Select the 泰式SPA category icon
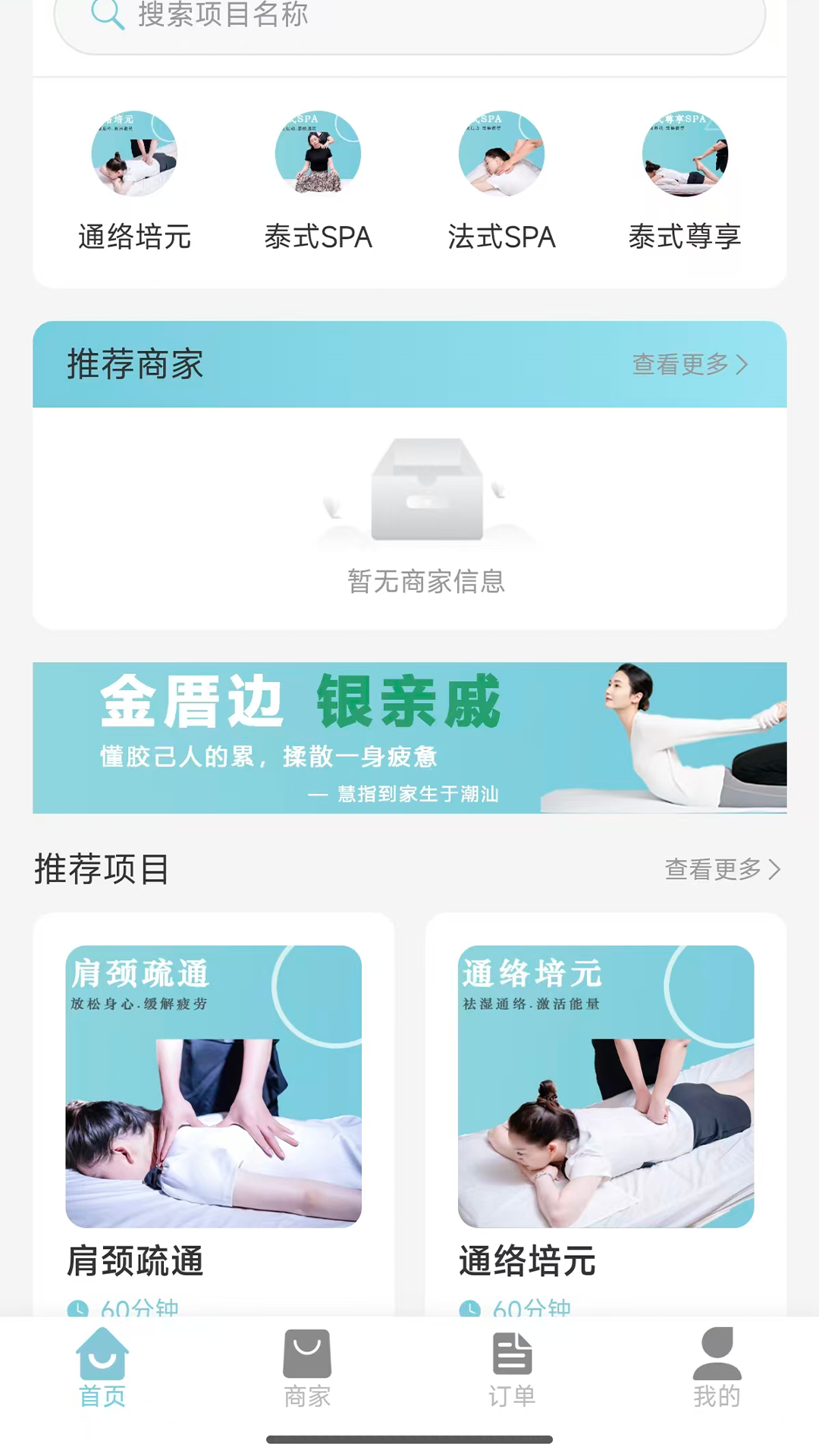The width and height of the screenshot is (819, 1456). tap(317, 153)
